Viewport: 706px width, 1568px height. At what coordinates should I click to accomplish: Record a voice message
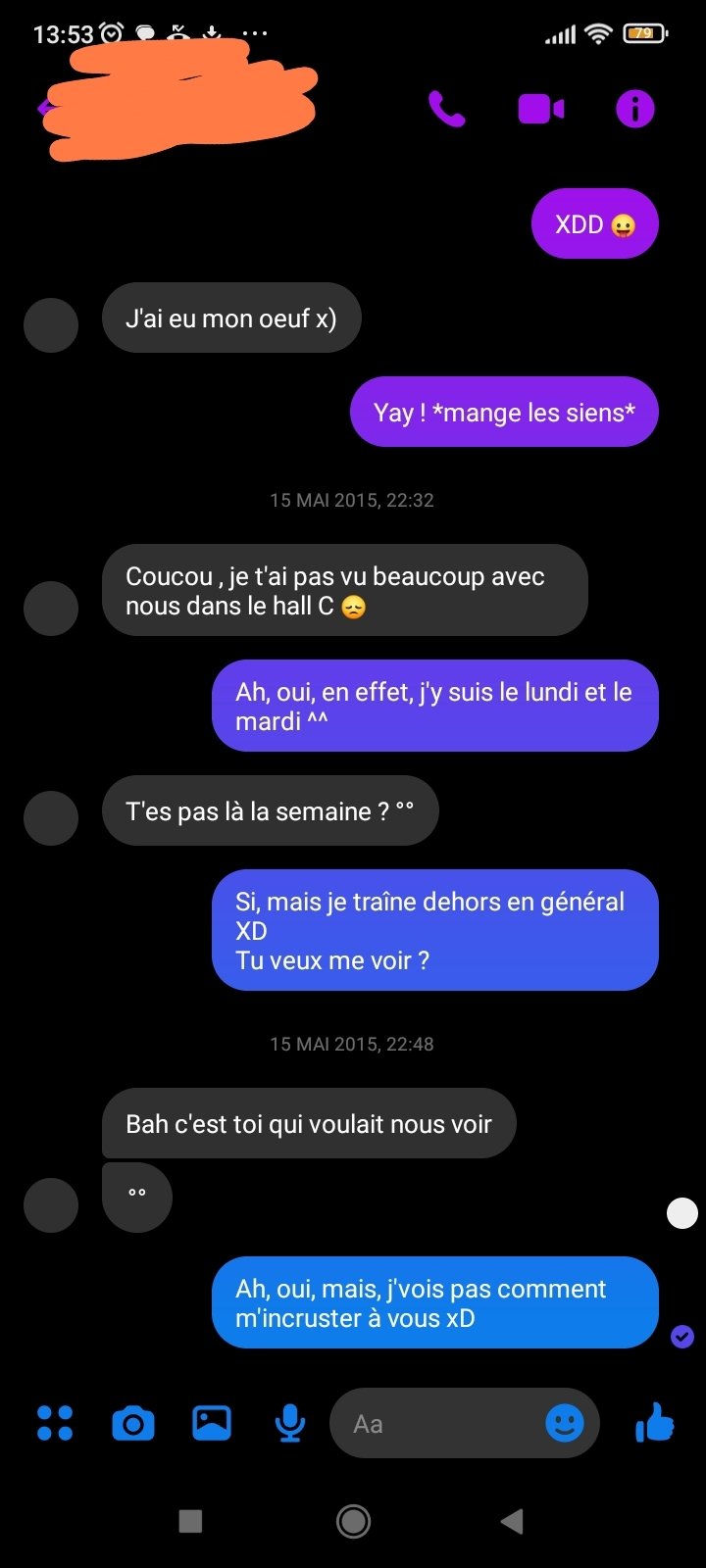click(x=289, y=1423)
